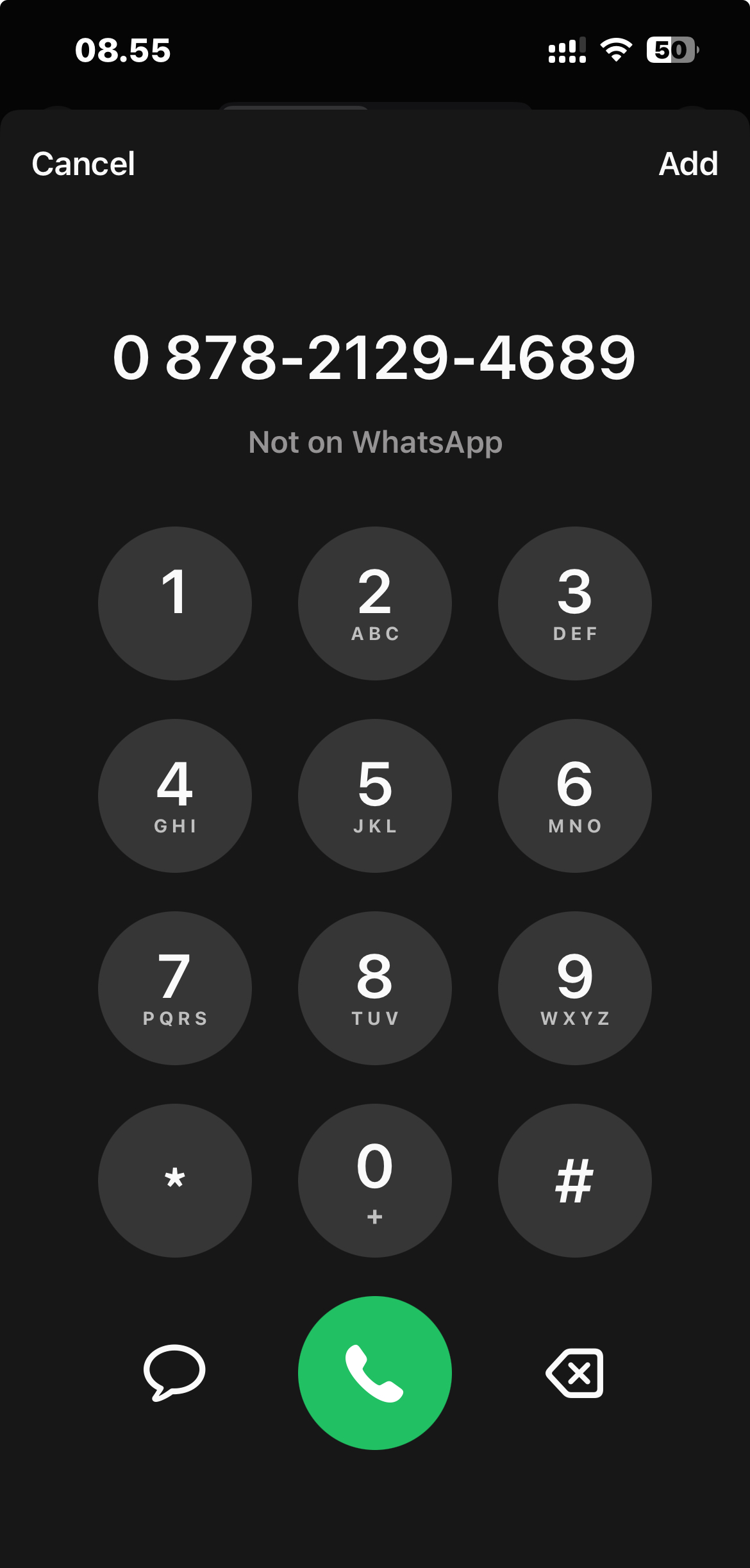Dial the digit 7
The height and width of the screenshot is (1568, 750).
pos(175,988)
